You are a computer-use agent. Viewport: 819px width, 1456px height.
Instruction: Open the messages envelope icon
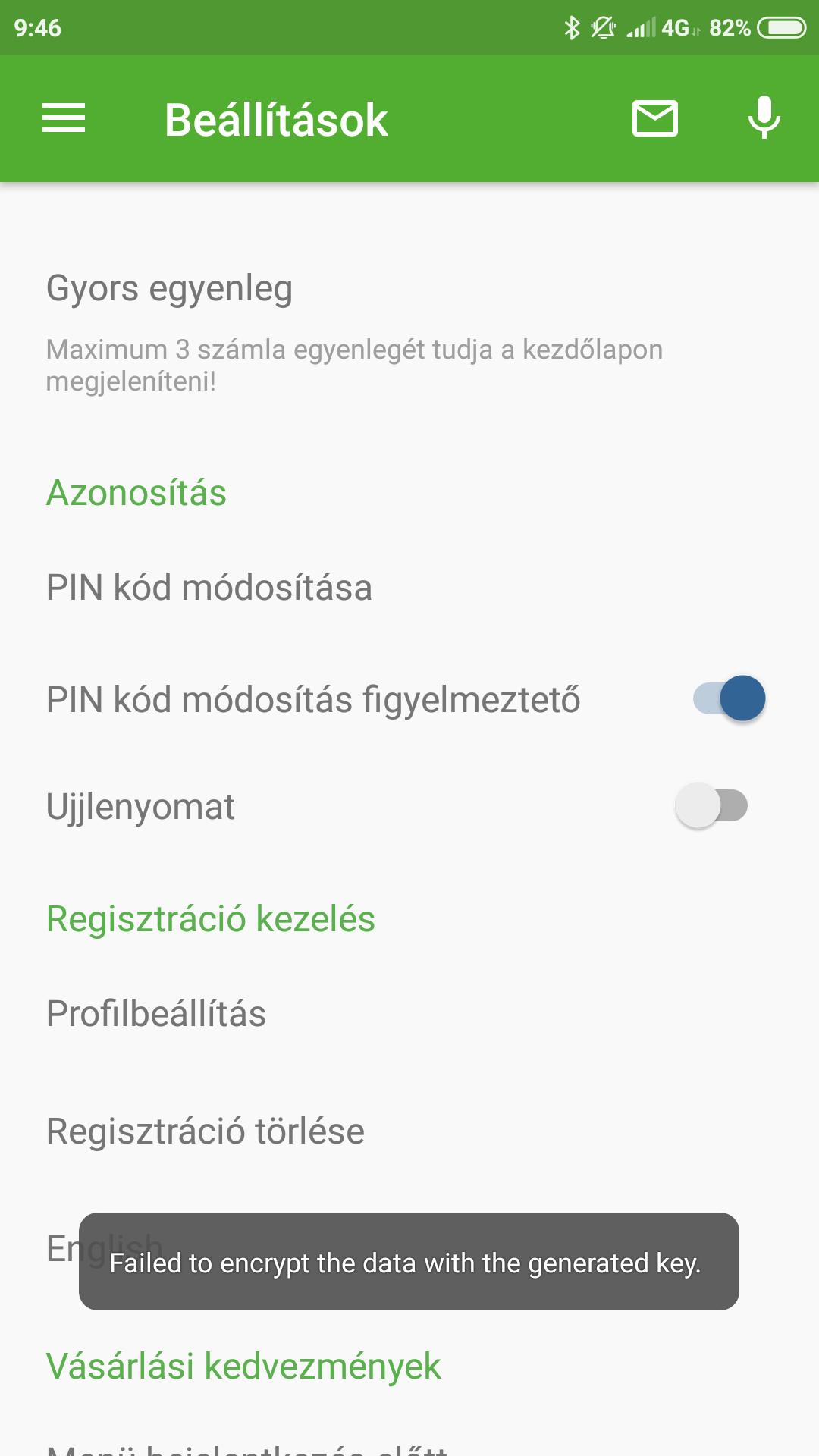click(654, 118)
